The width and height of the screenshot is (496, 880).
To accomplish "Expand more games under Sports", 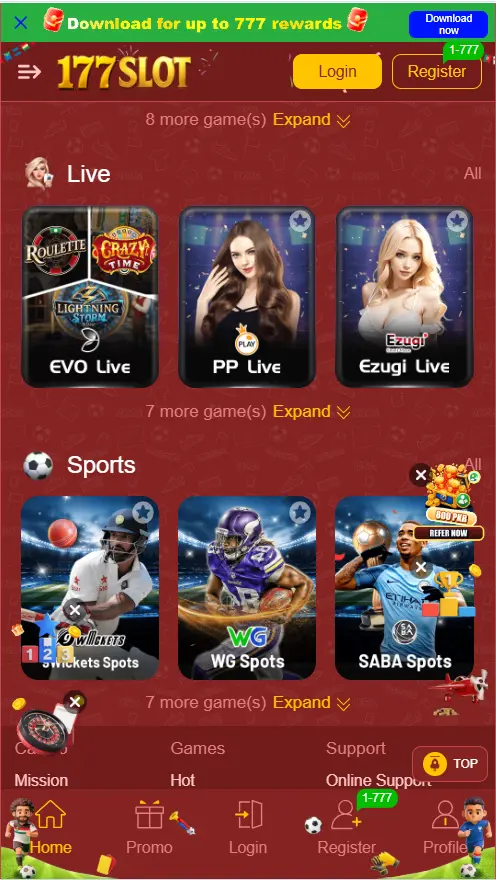I will [311, 703].
